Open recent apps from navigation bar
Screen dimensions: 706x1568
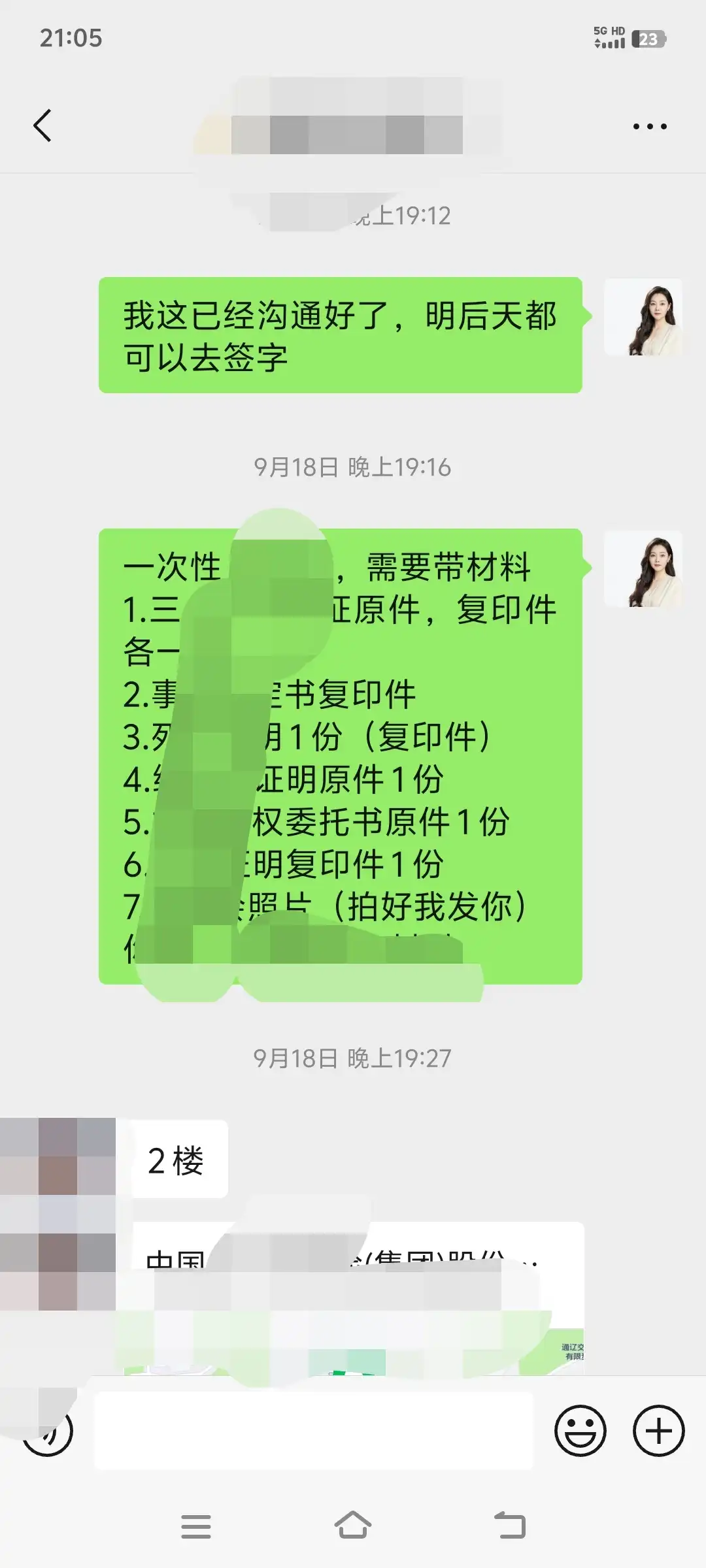click(x=195, y=1527)
